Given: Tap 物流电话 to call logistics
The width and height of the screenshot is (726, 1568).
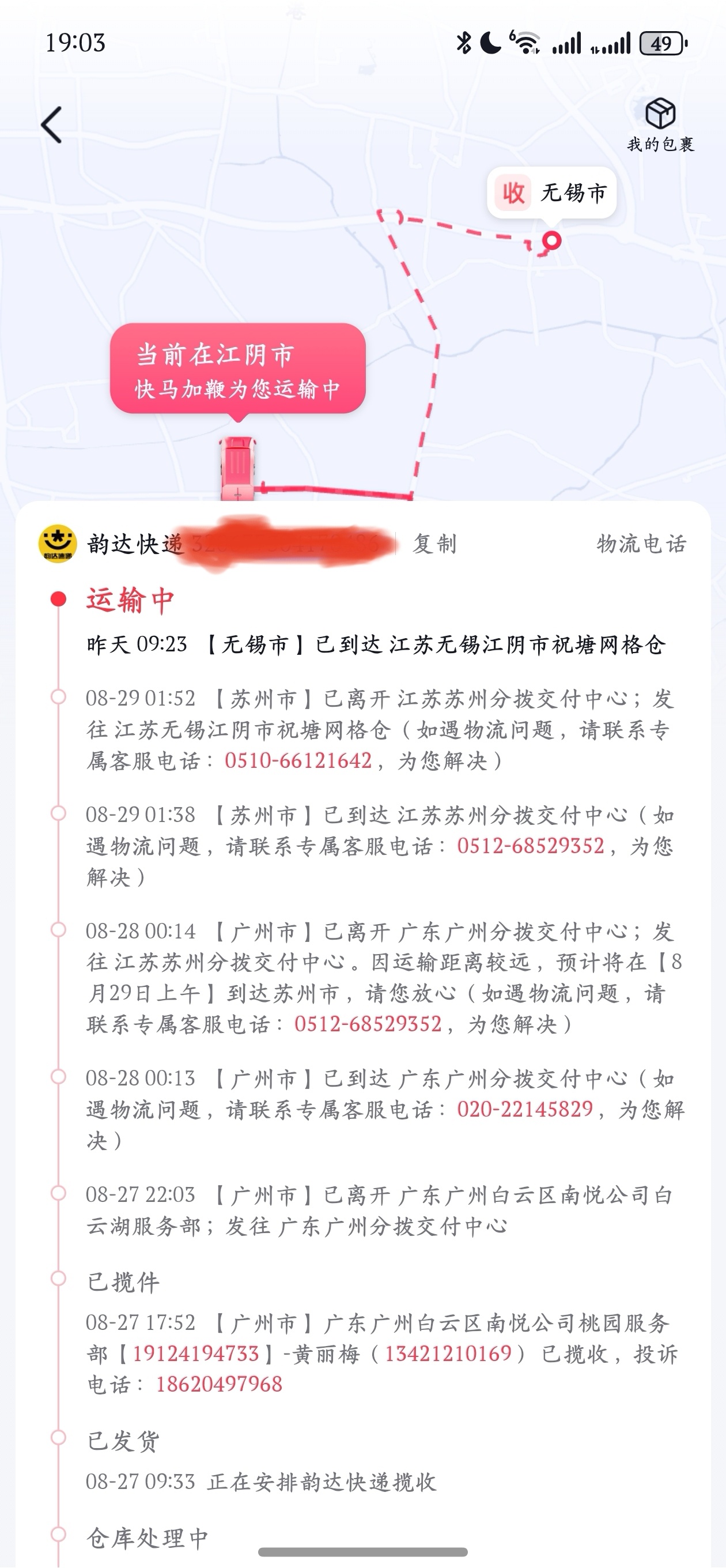Looking at the screenshot, I should pos(641,544).
